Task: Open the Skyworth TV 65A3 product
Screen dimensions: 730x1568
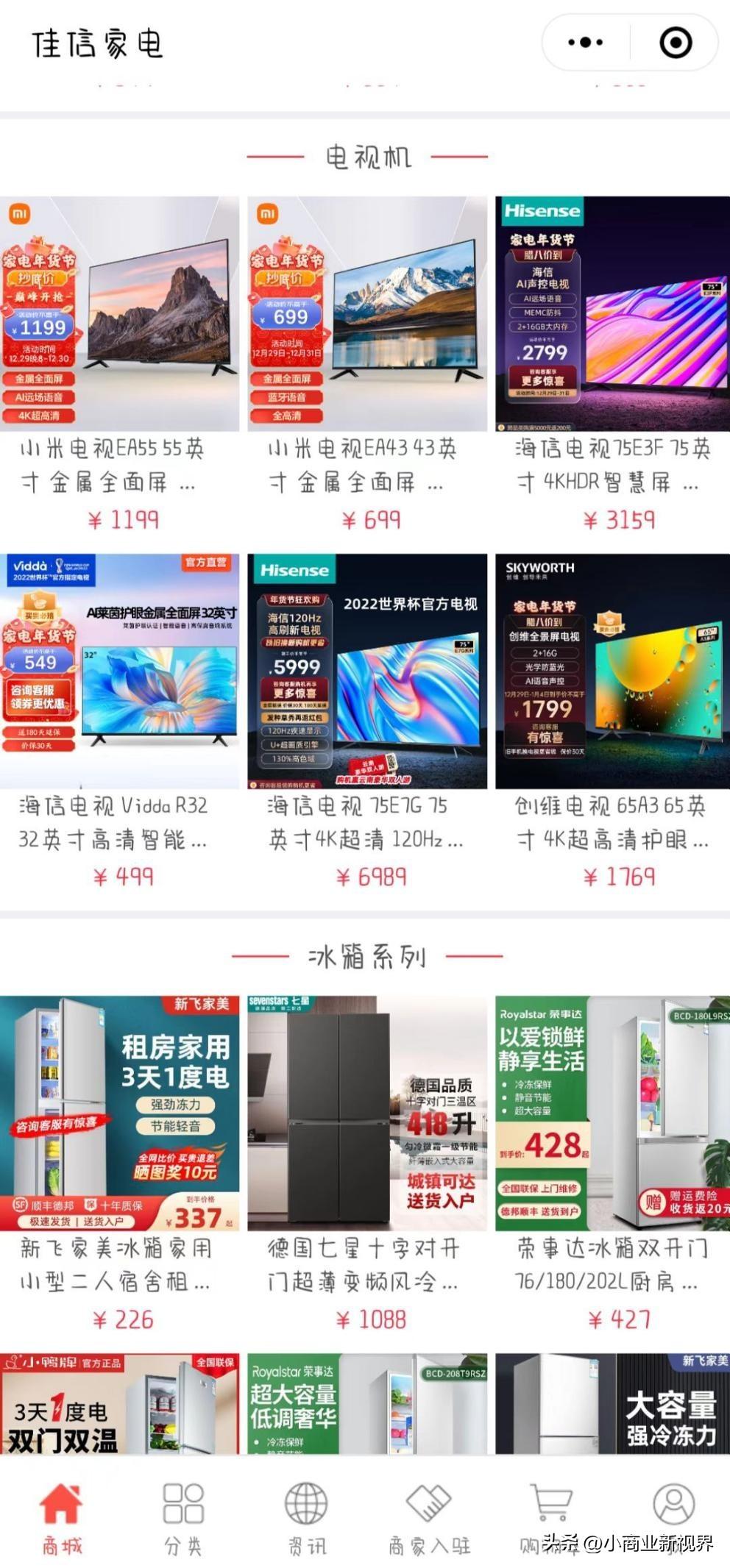Action: [x=612, y=671]
